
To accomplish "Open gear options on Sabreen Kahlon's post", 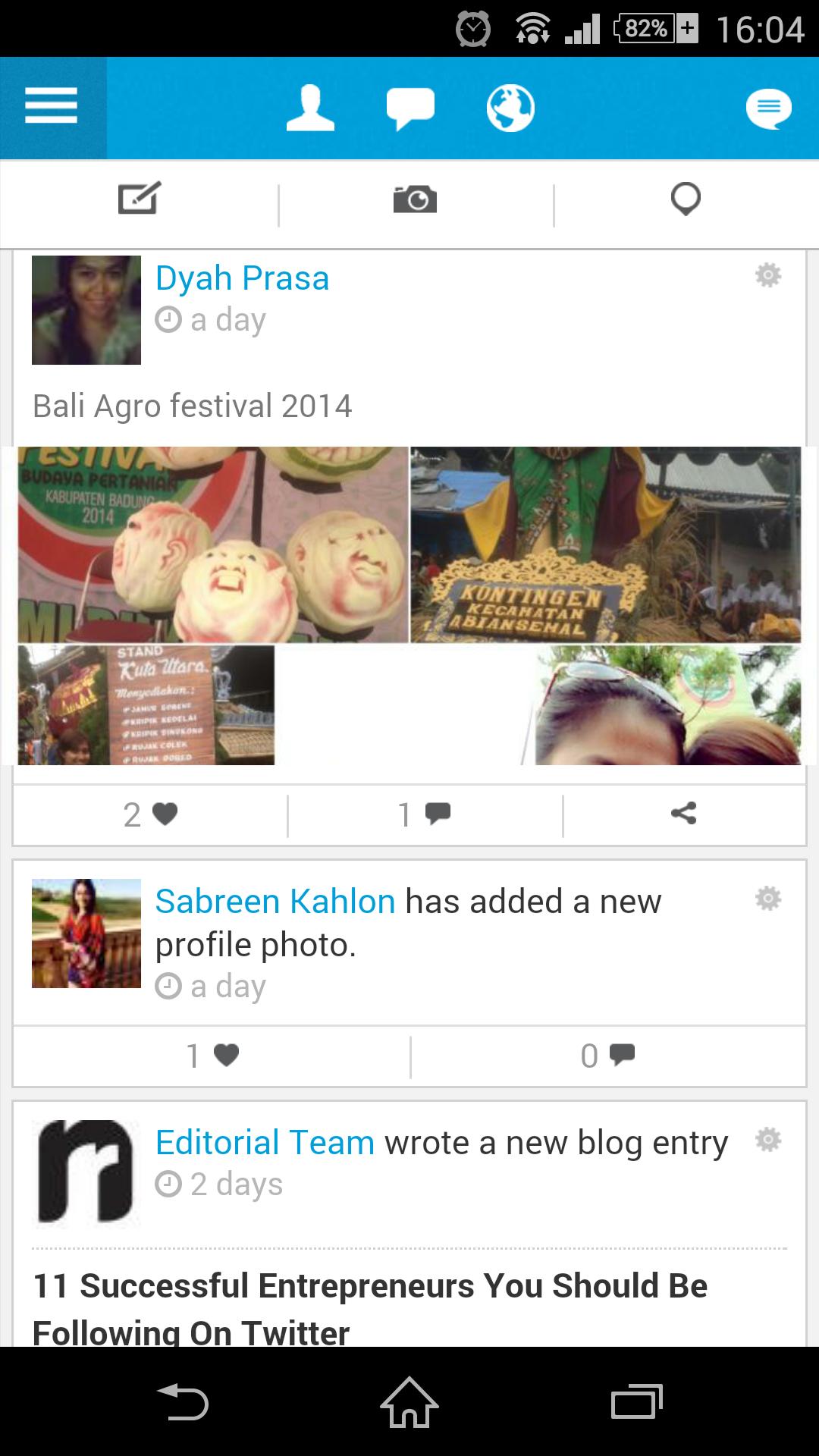I will 768,899.
